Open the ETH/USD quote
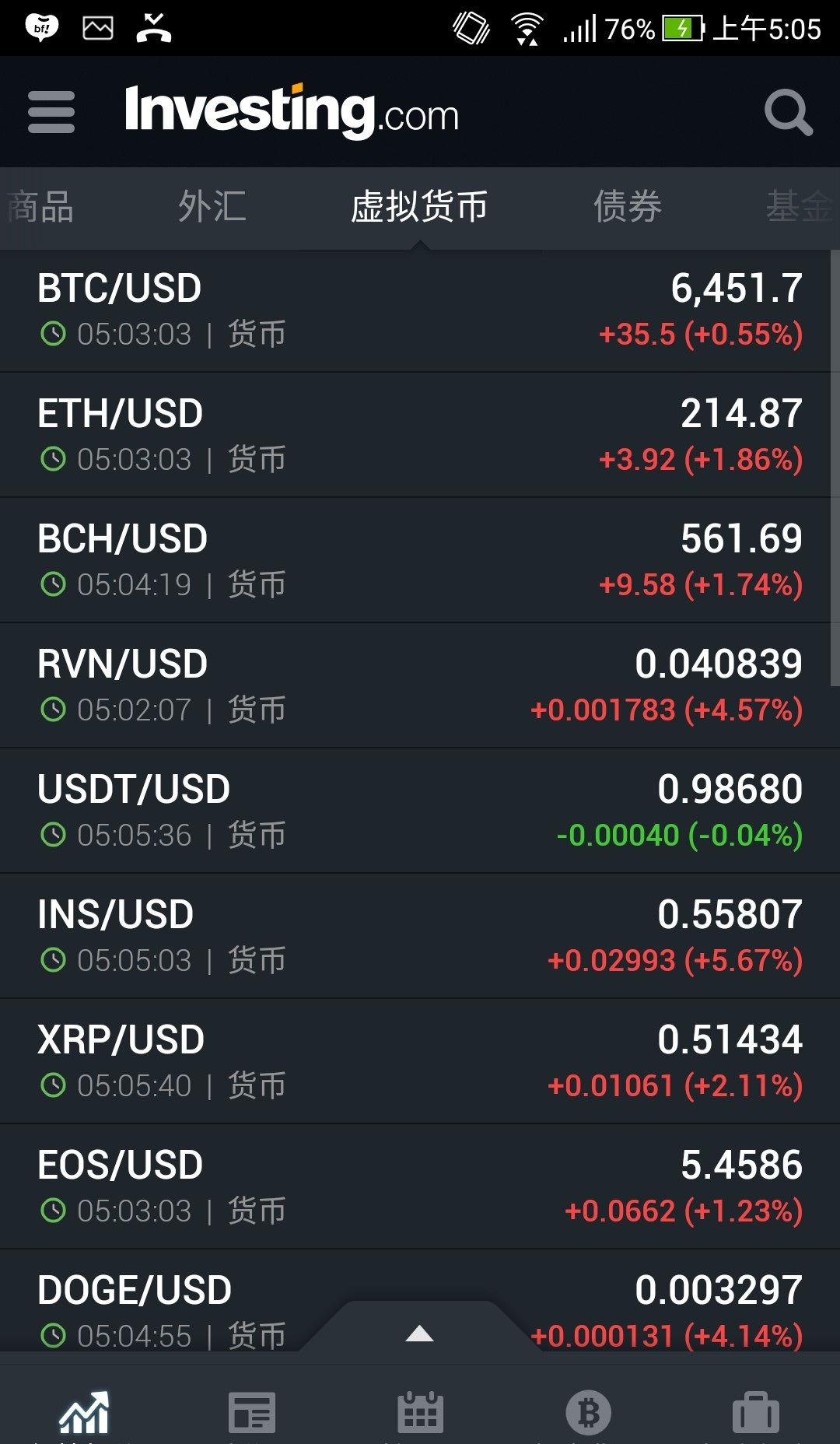Viewport: 840px width, 1444px height. tap(415, 436)
